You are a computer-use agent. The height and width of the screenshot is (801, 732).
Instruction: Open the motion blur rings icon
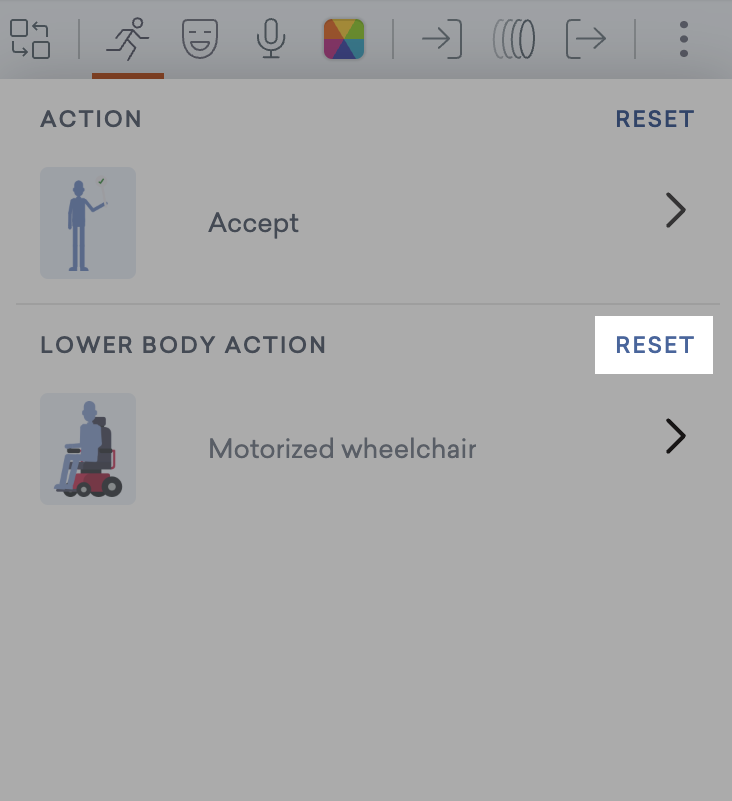click(514, 39)
